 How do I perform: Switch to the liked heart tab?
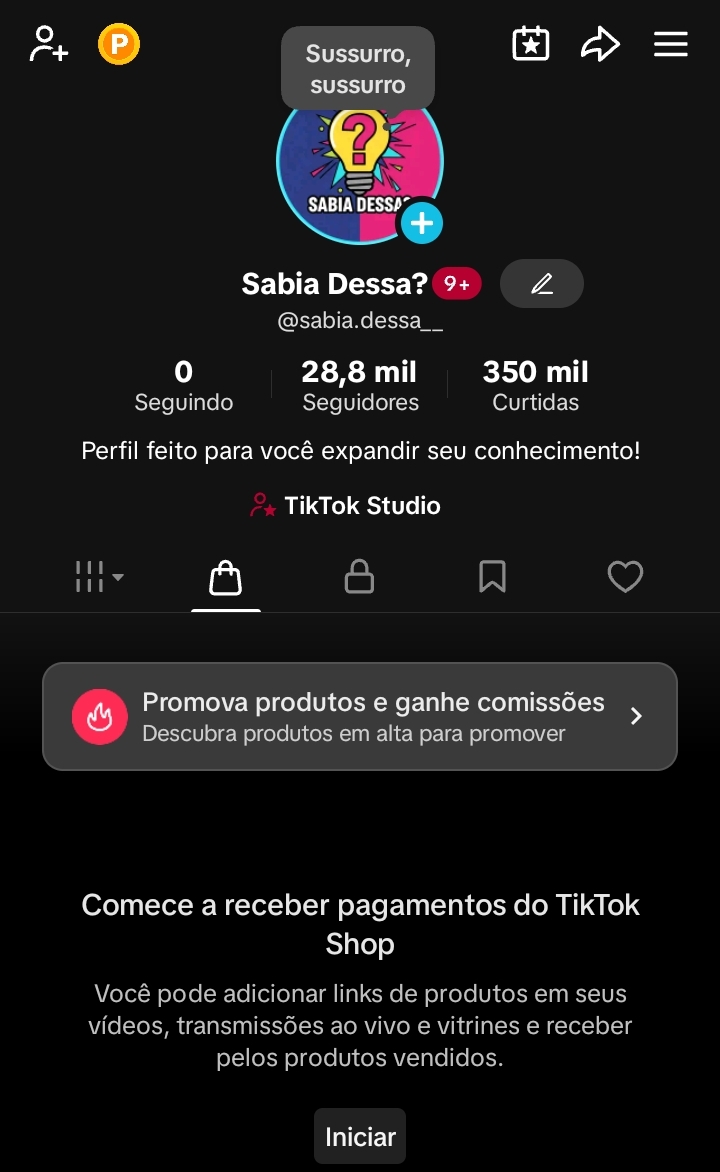[x=625, y=577]
